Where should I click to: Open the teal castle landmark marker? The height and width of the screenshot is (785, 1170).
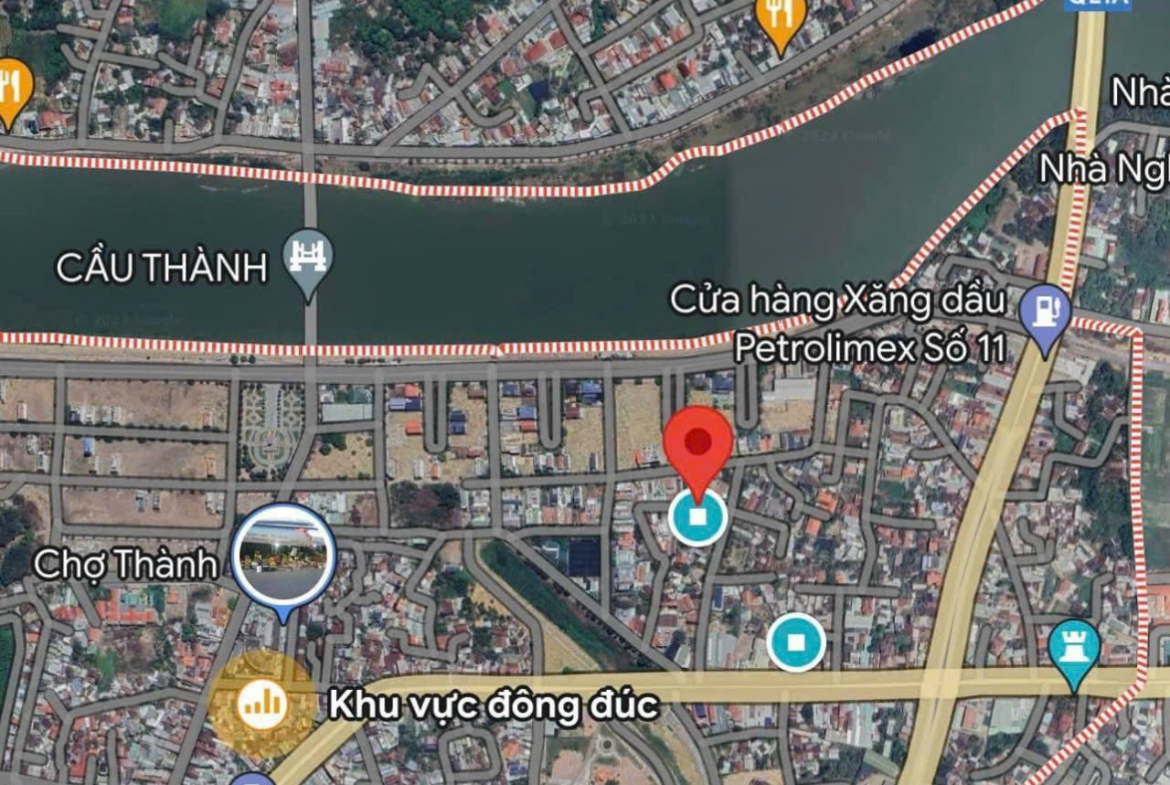(1075, 648)
